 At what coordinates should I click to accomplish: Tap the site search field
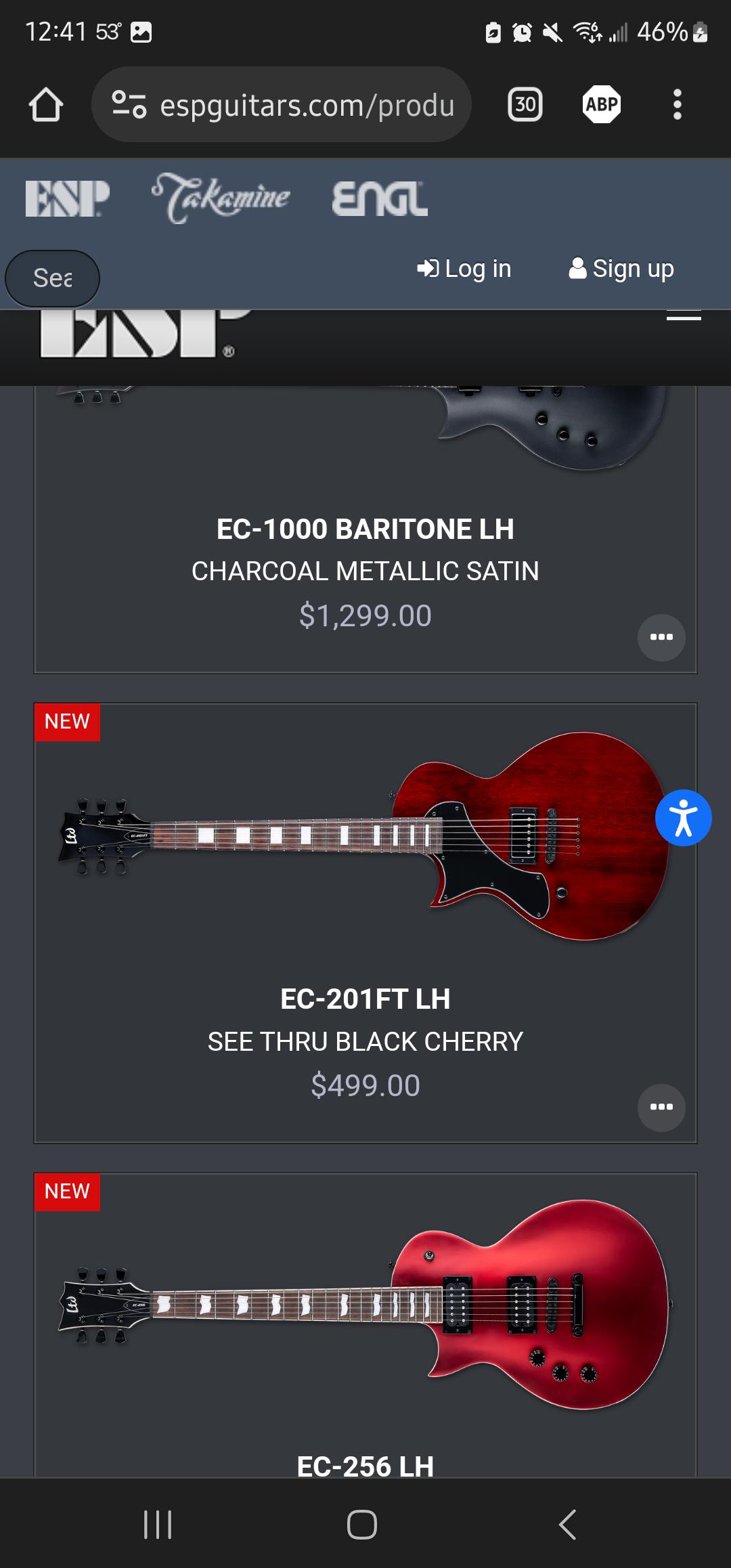click(x=53, y=278)
